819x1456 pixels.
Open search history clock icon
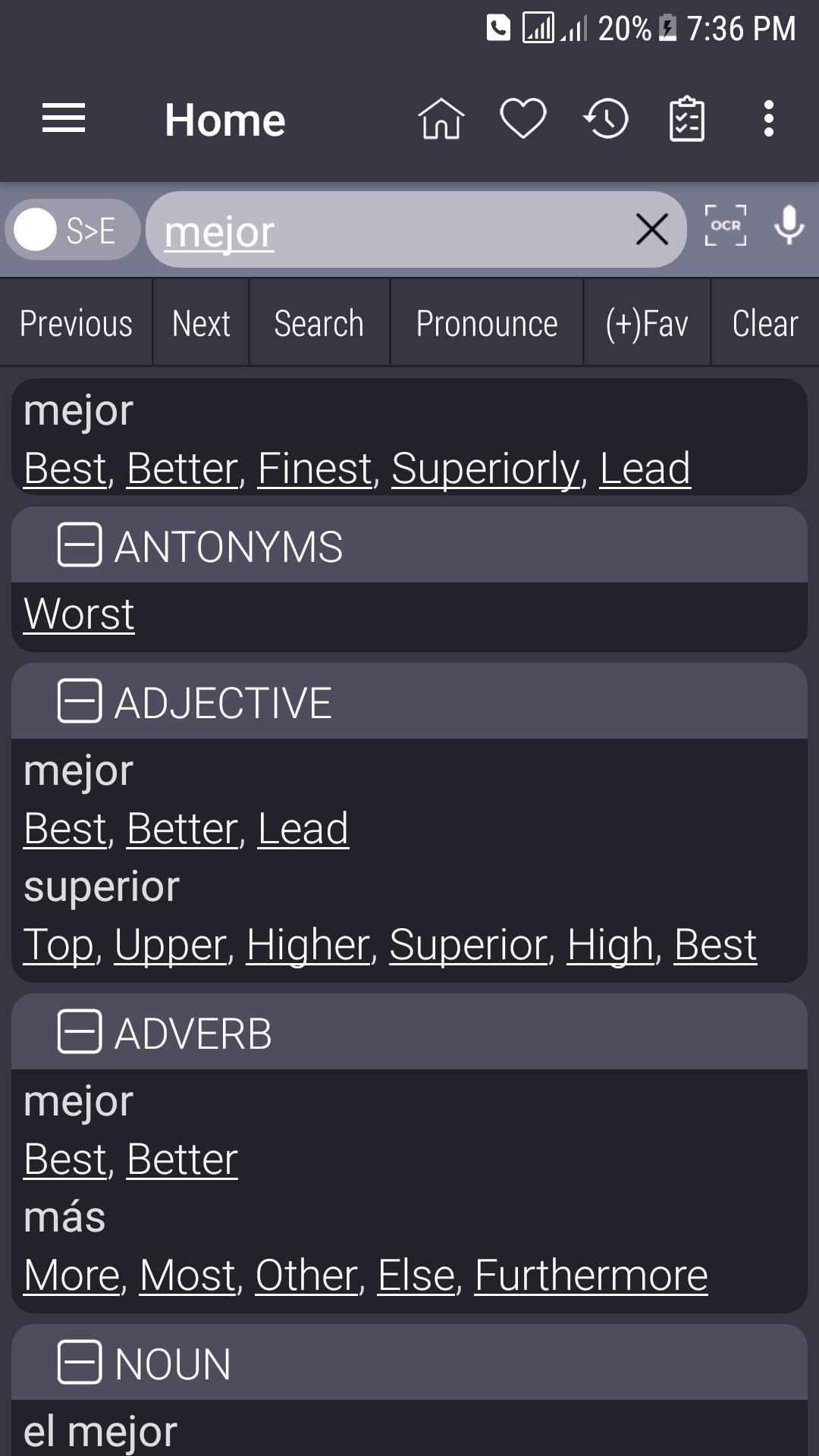point(606,119)
